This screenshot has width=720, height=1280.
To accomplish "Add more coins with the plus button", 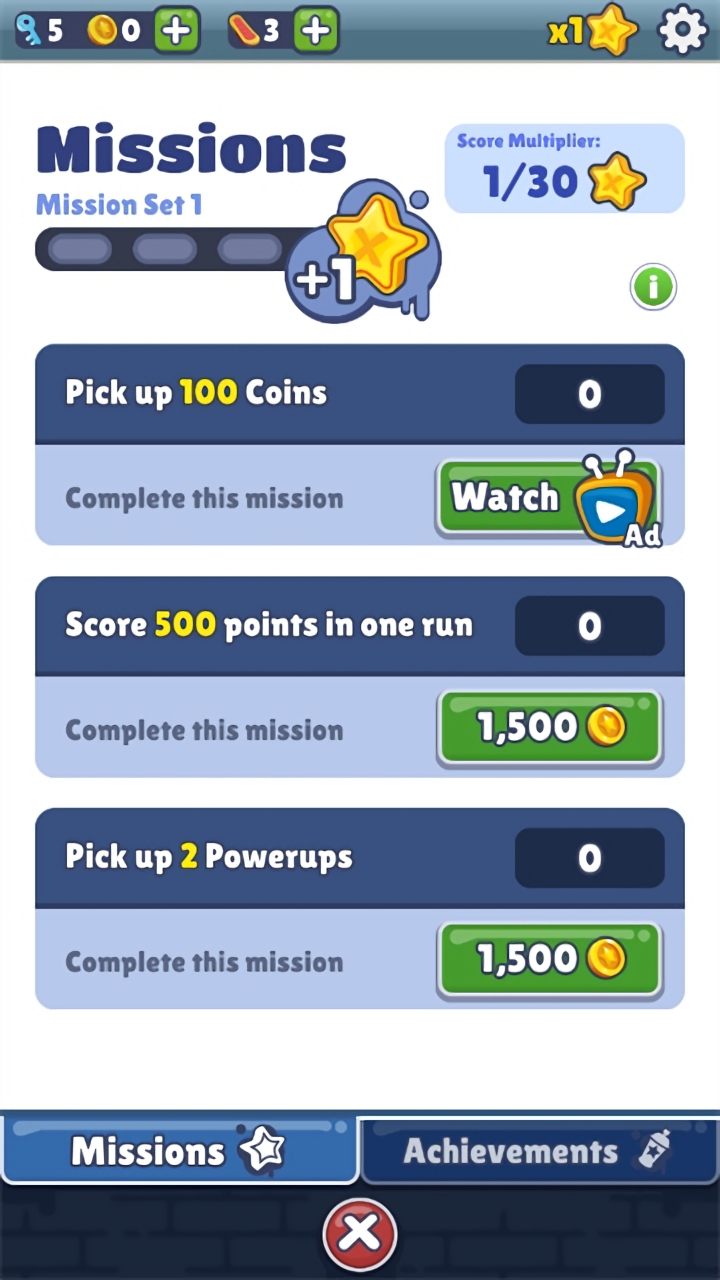I will point(176,31).
